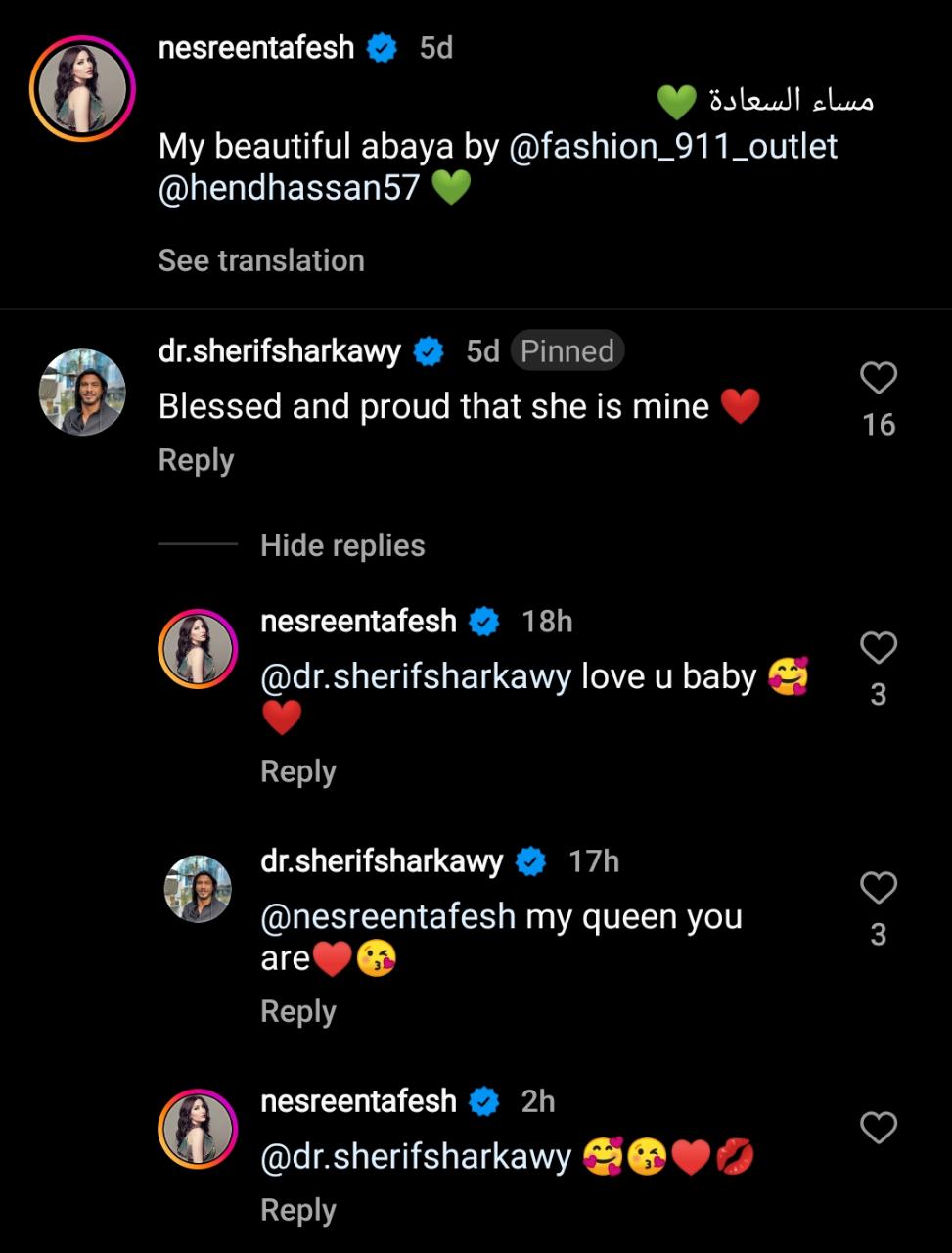This screenshot has width=952, height=1253.
Task: Open the dr.sherifsharkawy username on the 17h reply
Action: pos(381,861)
